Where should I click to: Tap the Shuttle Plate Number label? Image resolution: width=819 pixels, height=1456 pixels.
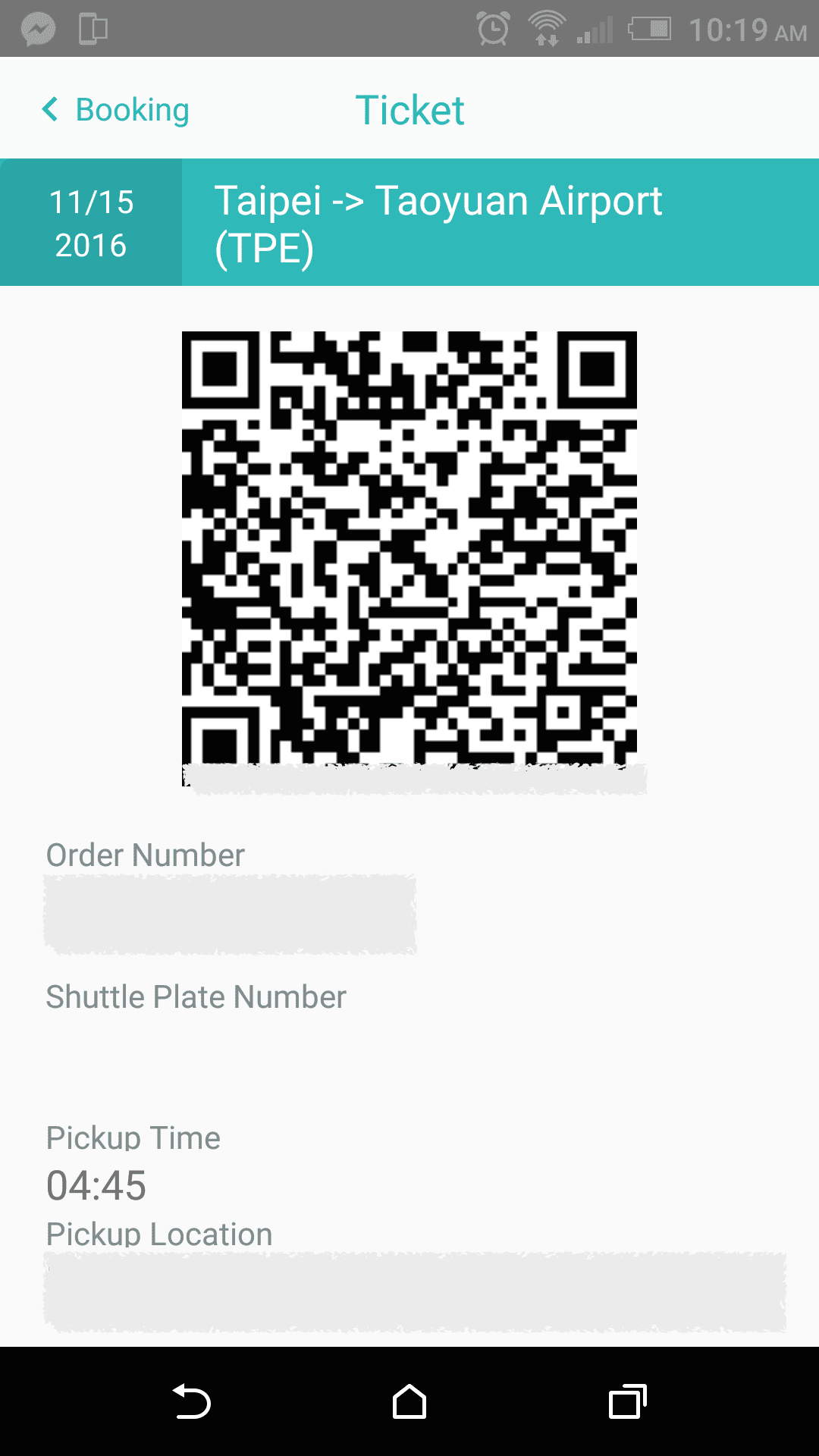pyautogui.click(x=196, y=997)
